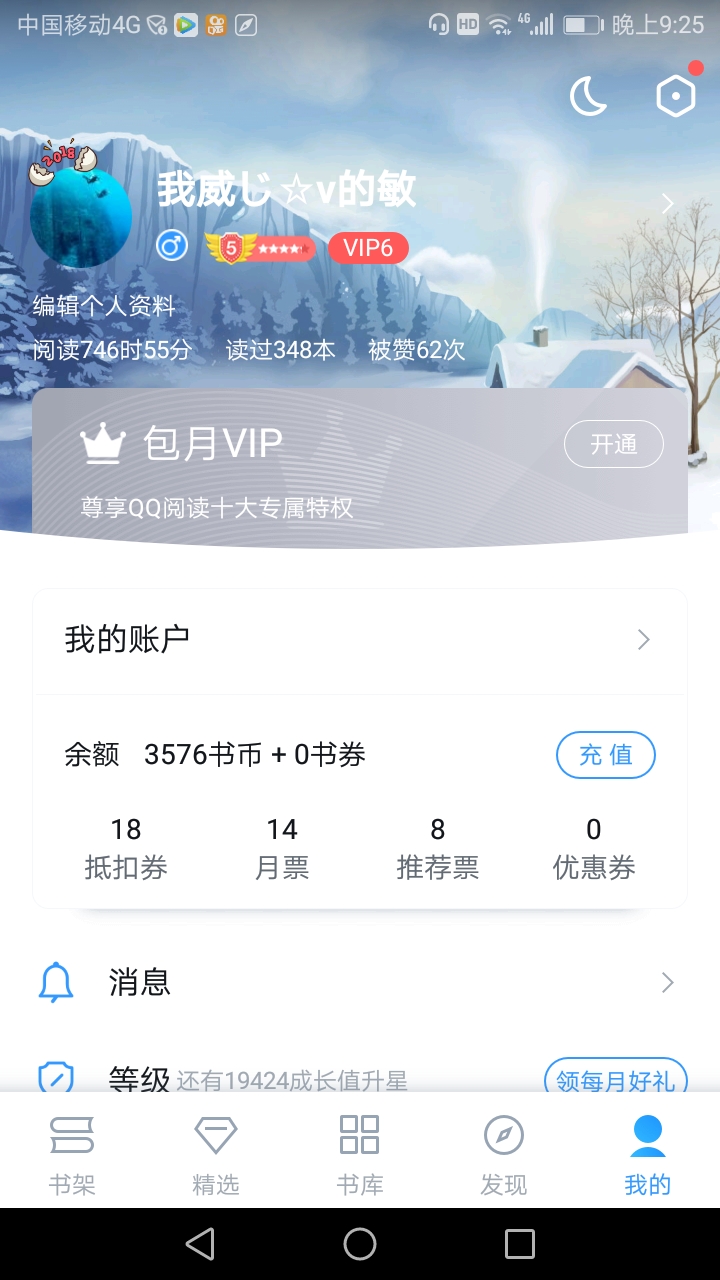Go to the 书库 tab

pyautogui.click(x=360, y=1155)
